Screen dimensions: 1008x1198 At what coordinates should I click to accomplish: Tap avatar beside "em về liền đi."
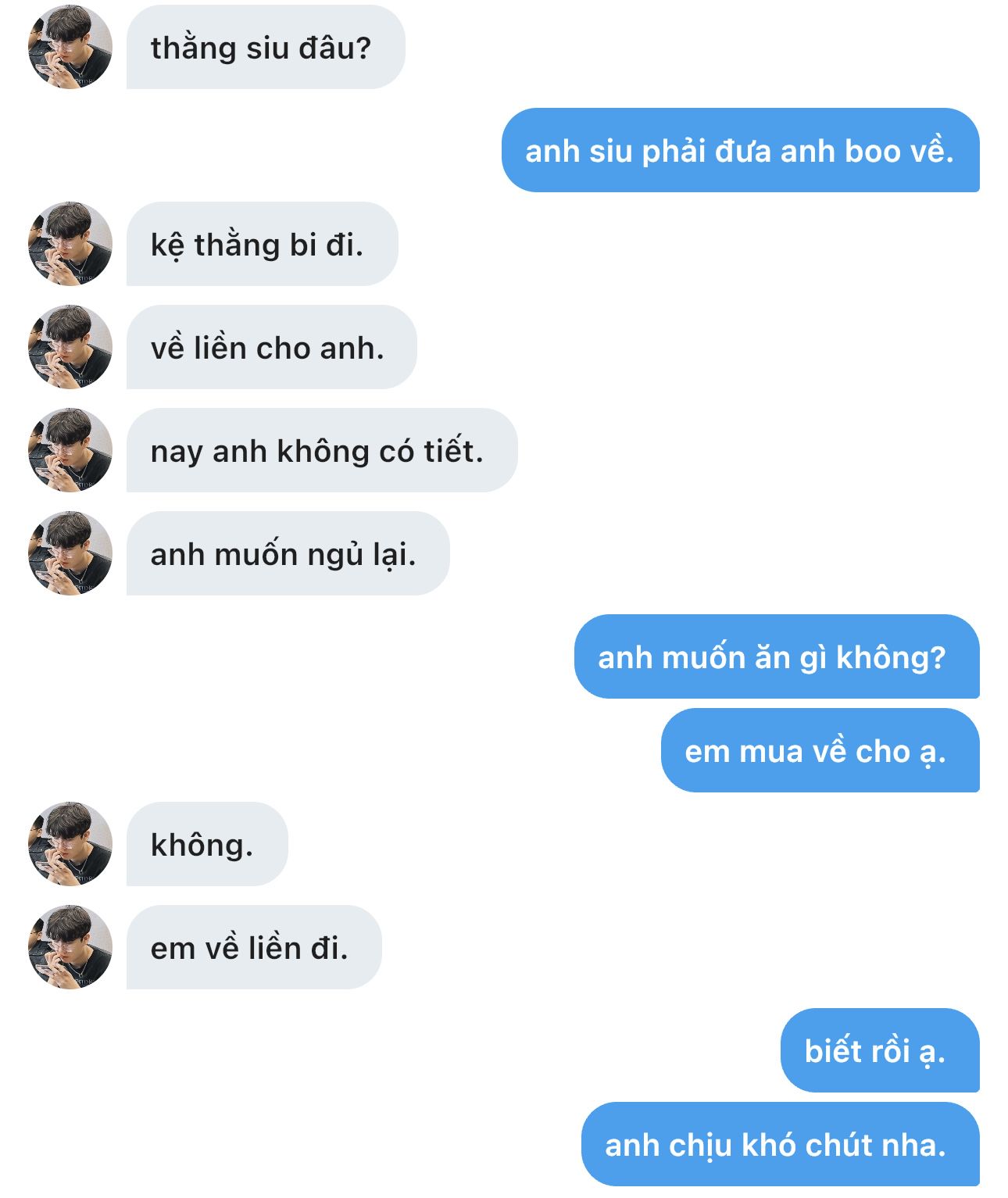(x=70, y=947)
